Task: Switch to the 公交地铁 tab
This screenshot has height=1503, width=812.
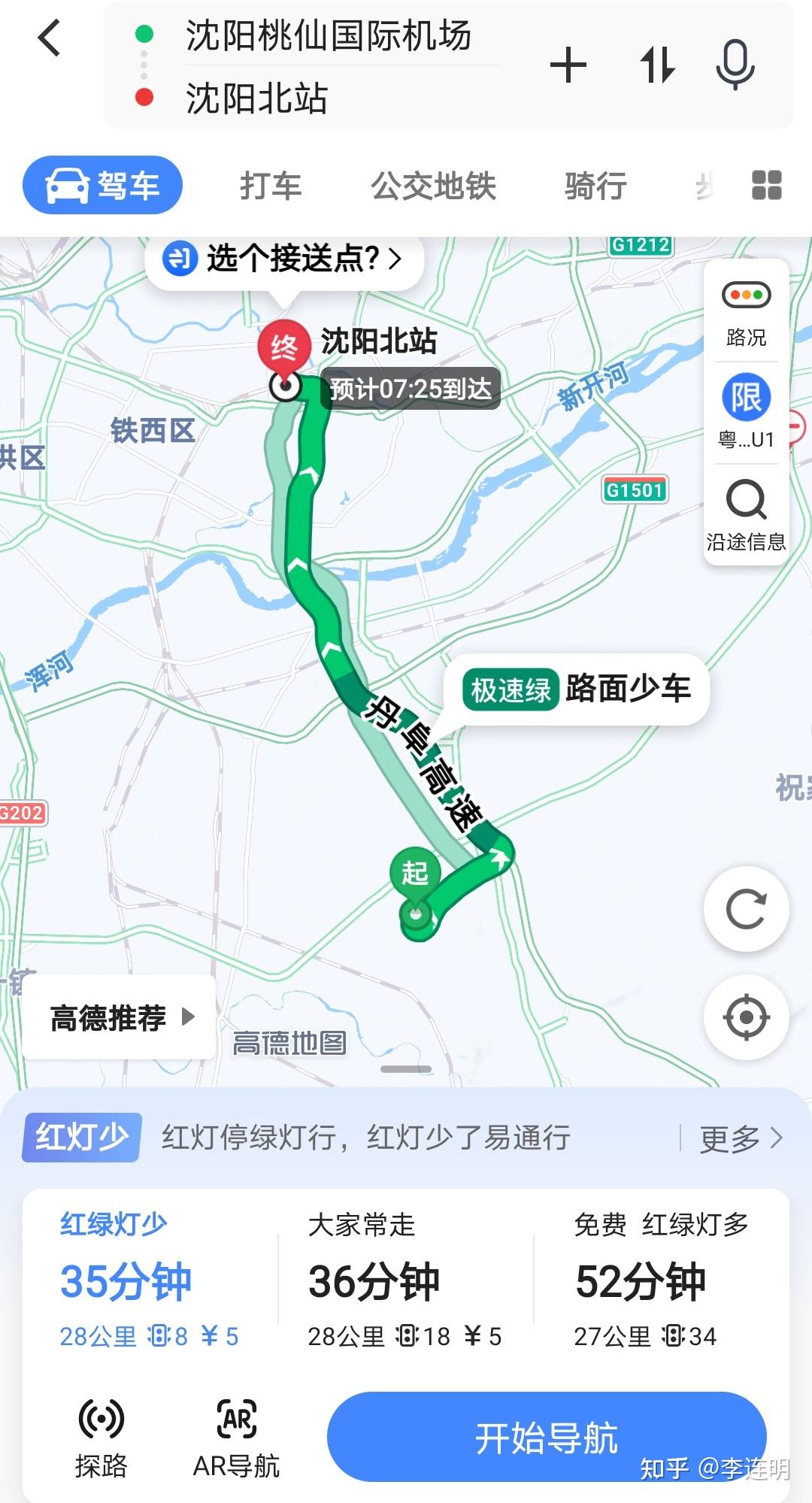Action: 434,186
